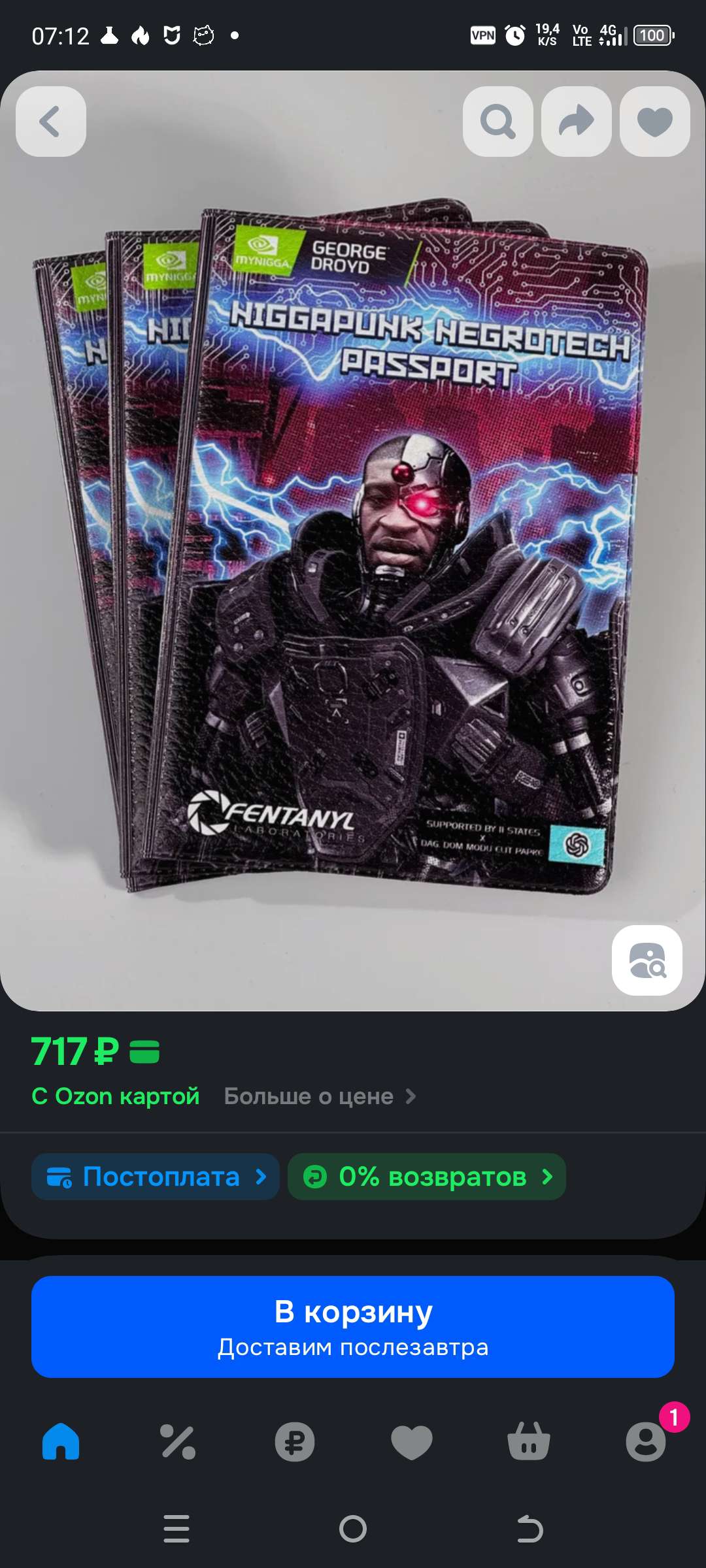706x1568 pixels.
Task: Add the item via 'В корзину'
Action: coord(353,1327)
